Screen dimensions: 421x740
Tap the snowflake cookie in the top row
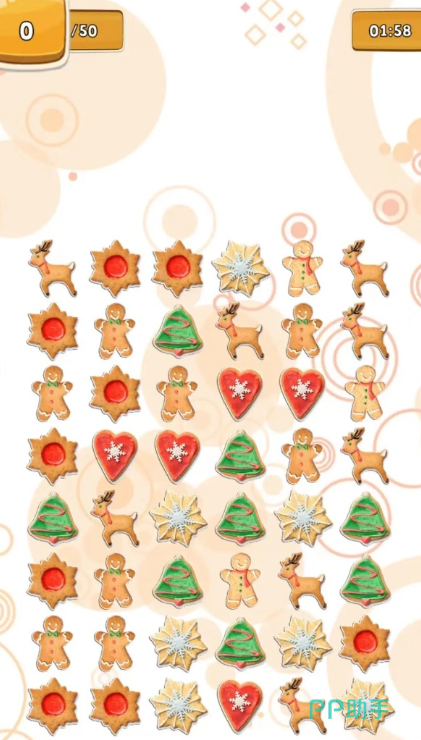click(x=241, y=268)
